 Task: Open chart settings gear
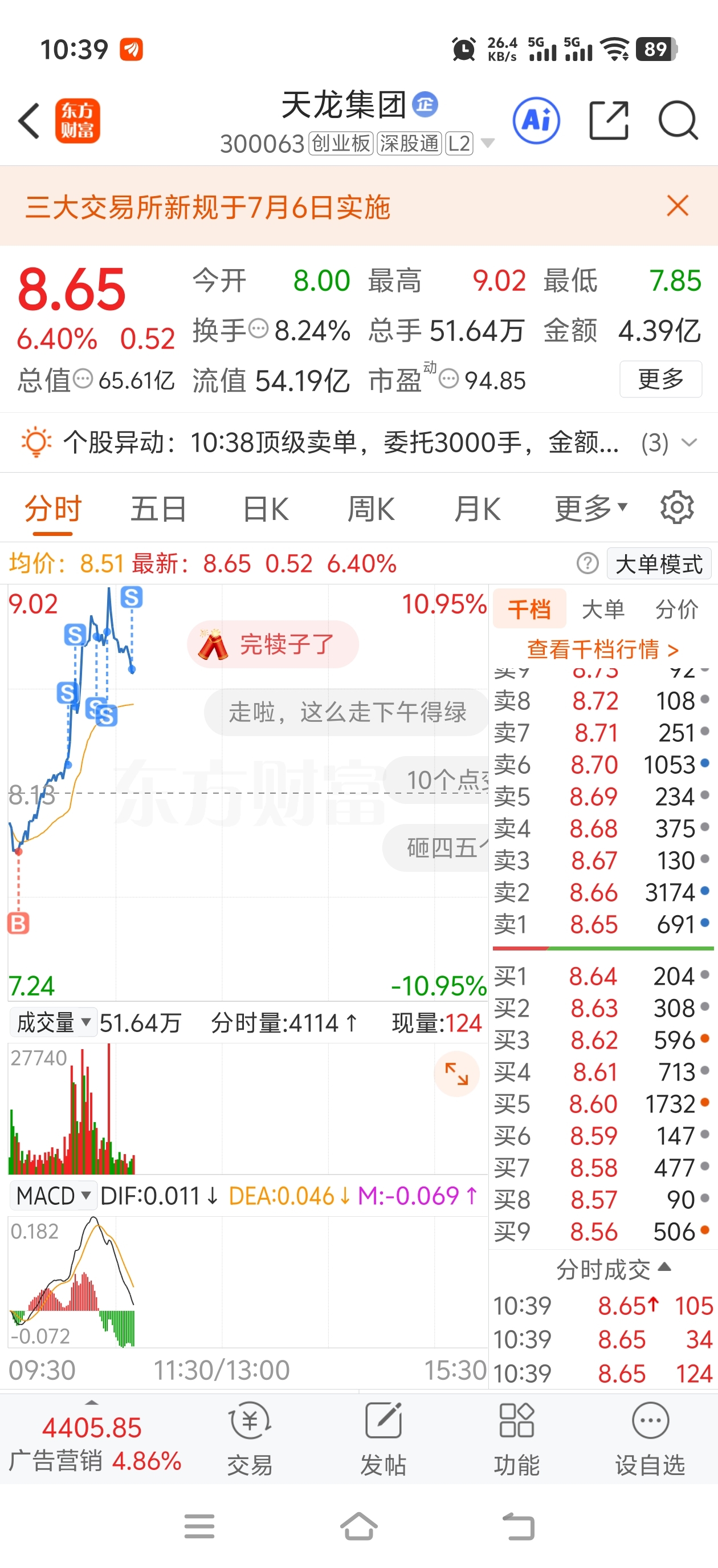click(x=677, y=507)
